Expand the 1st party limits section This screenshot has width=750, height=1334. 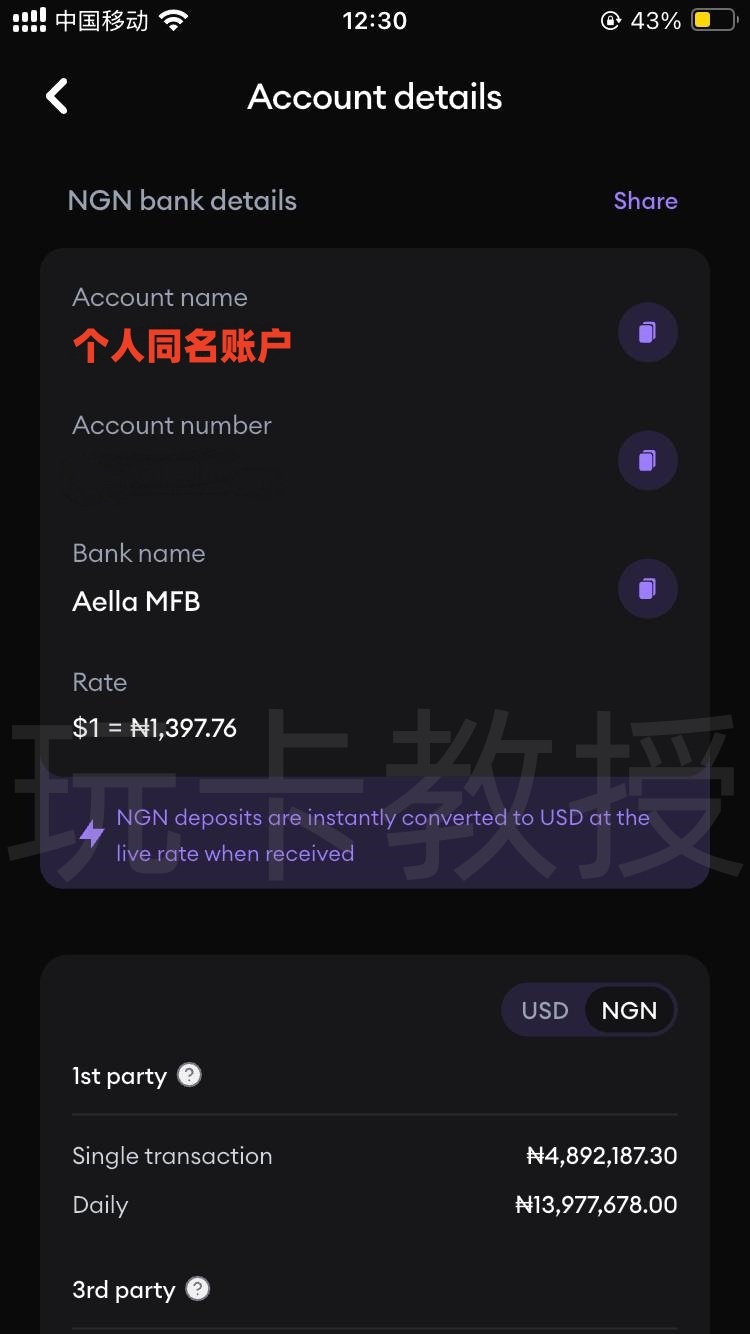pyautogui.click(x=120, y=1075)
